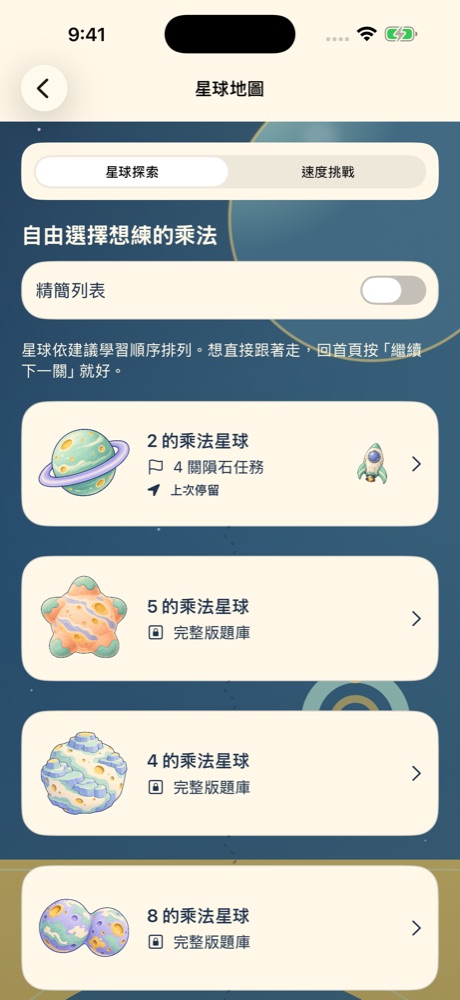
Task: Open the 2 的乘法星球 card
Action: pyautogui.click(x=230, y=464)
